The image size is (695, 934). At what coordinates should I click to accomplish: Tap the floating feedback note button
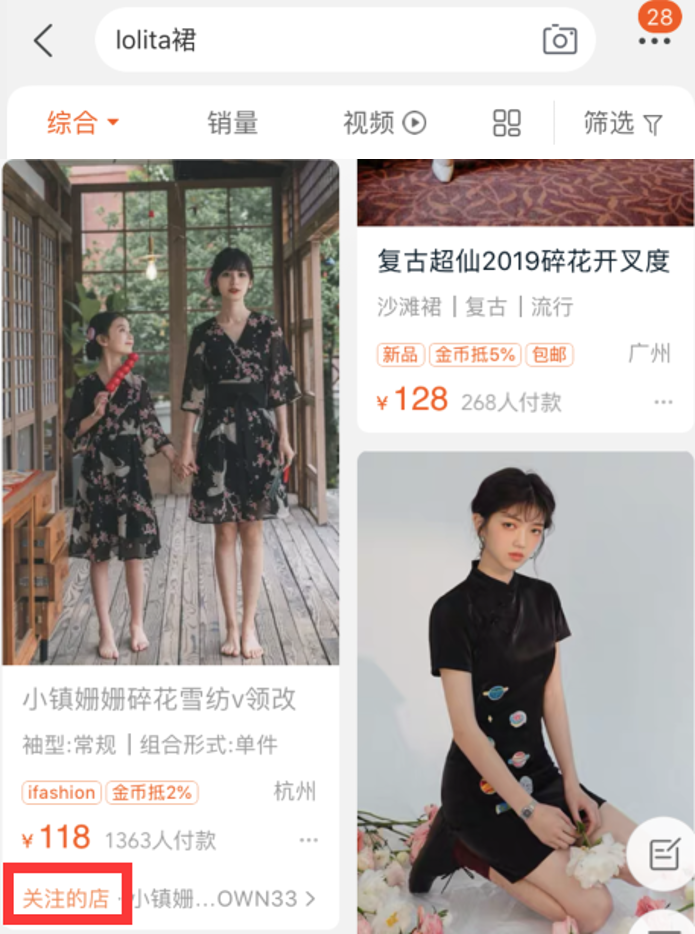pyautogui.click(x=664, y=853)
